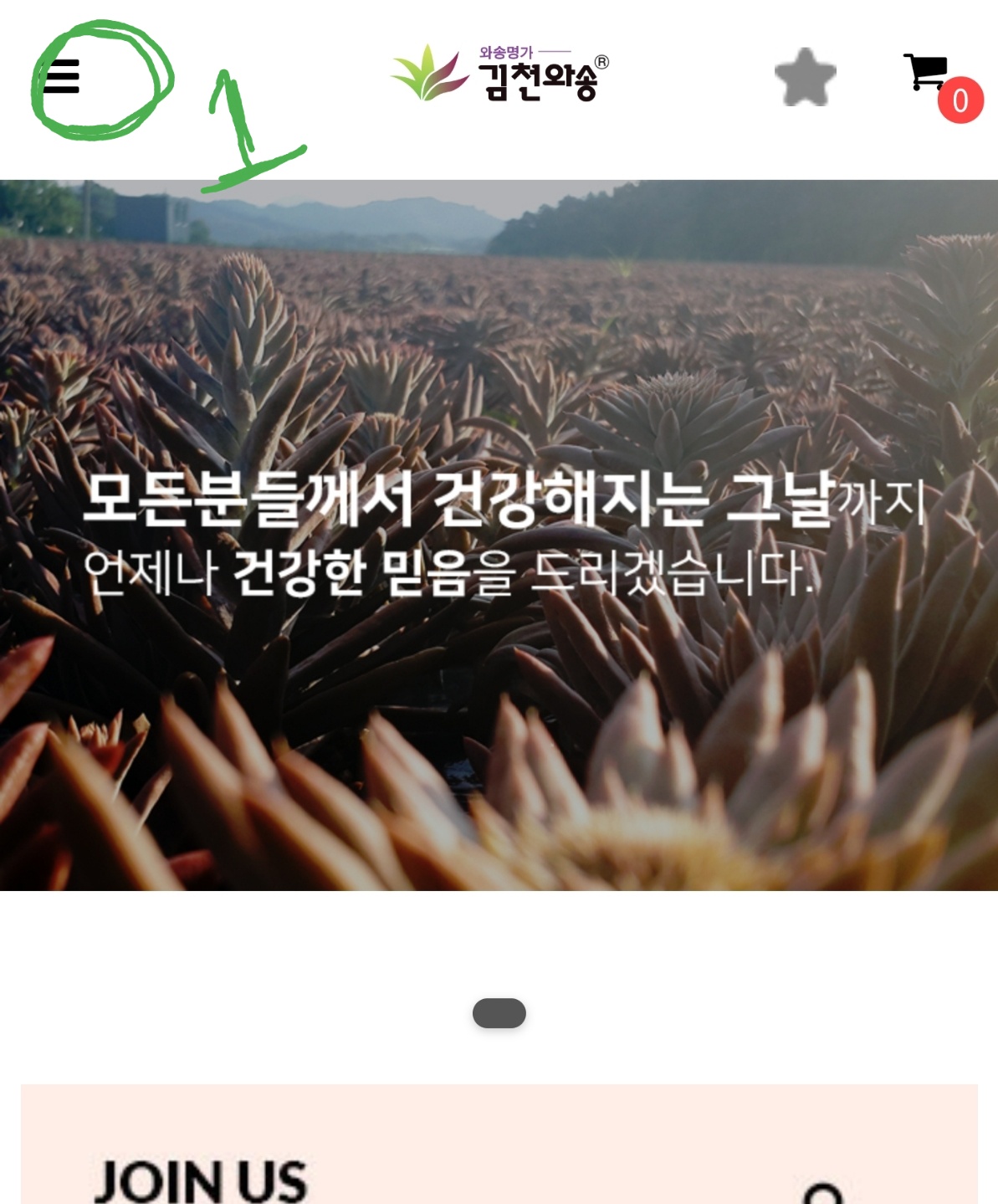The image size is (998, 1204).
Task: Go to the 김천와송 home logo
Action: click(x=500, y=74)
